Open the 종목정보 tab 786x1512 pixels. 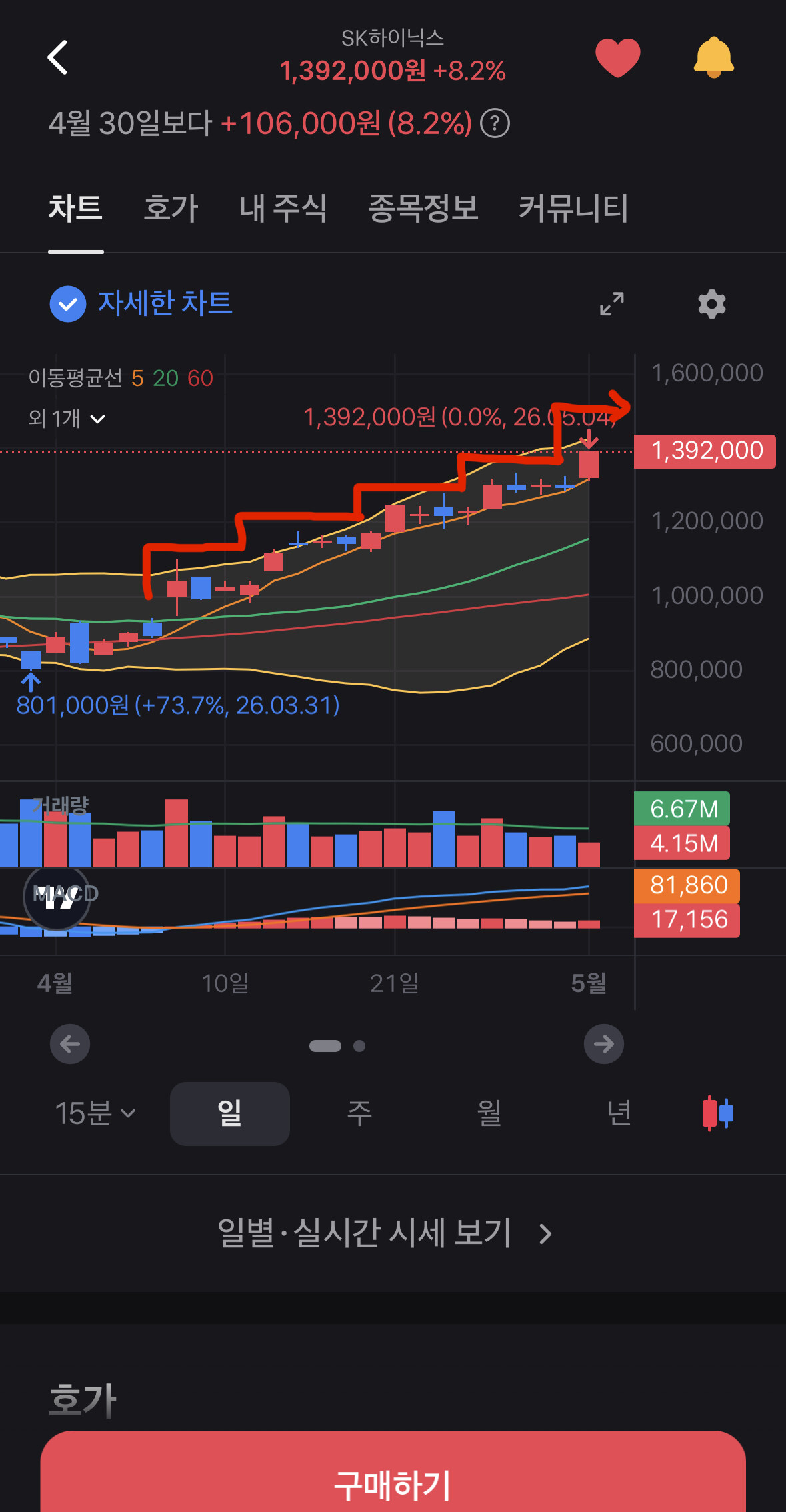coord(423,208)
